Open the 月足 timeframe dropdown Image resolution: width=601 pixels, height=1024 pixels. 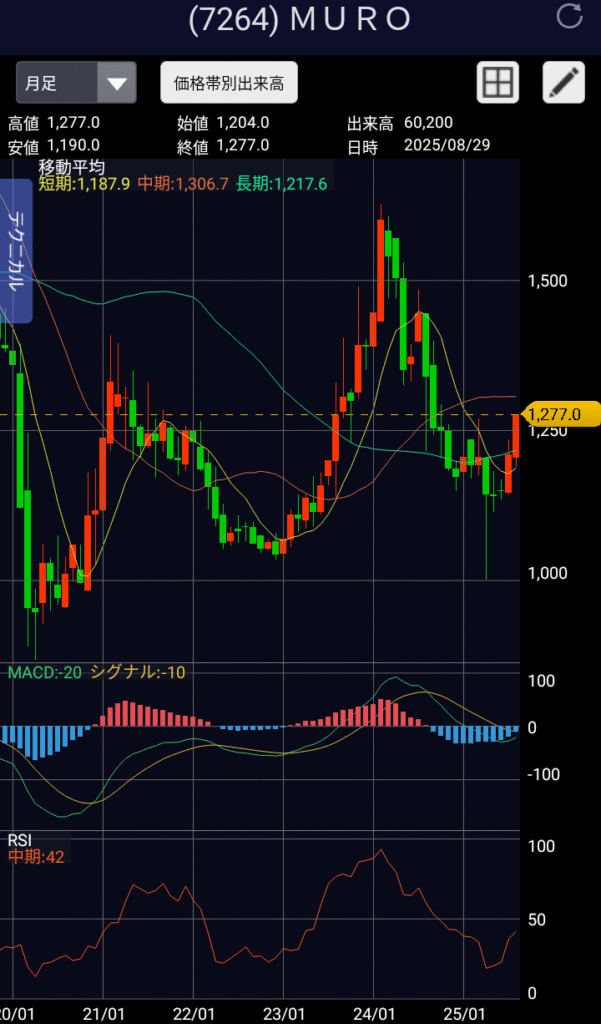(76, 82)
